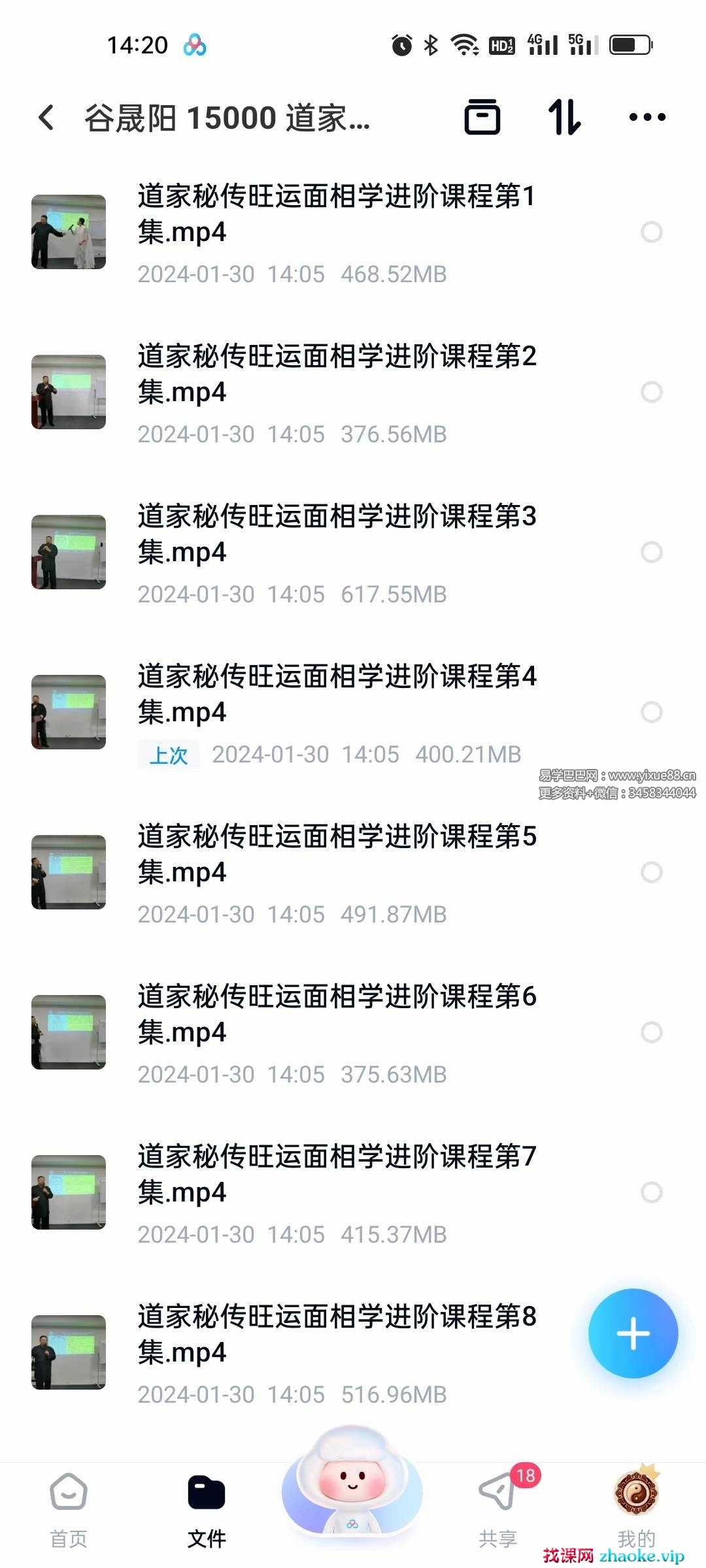706x1568 pixels.
Task: Select the circle for 课程第5集.mp4
Action: pyautogui.click(x=651, y=872)
